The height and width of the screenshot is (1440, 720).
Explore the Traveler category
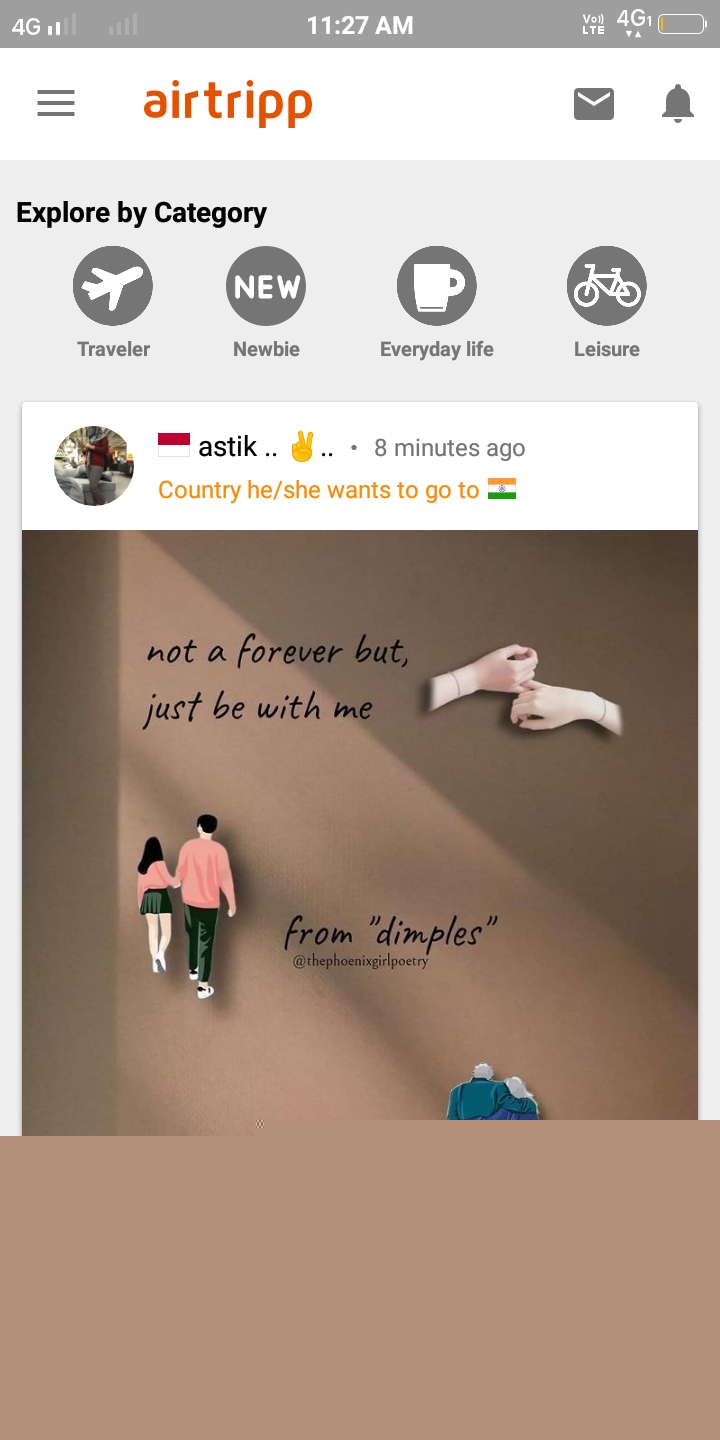pyautogui.click(x=113, y=286)
